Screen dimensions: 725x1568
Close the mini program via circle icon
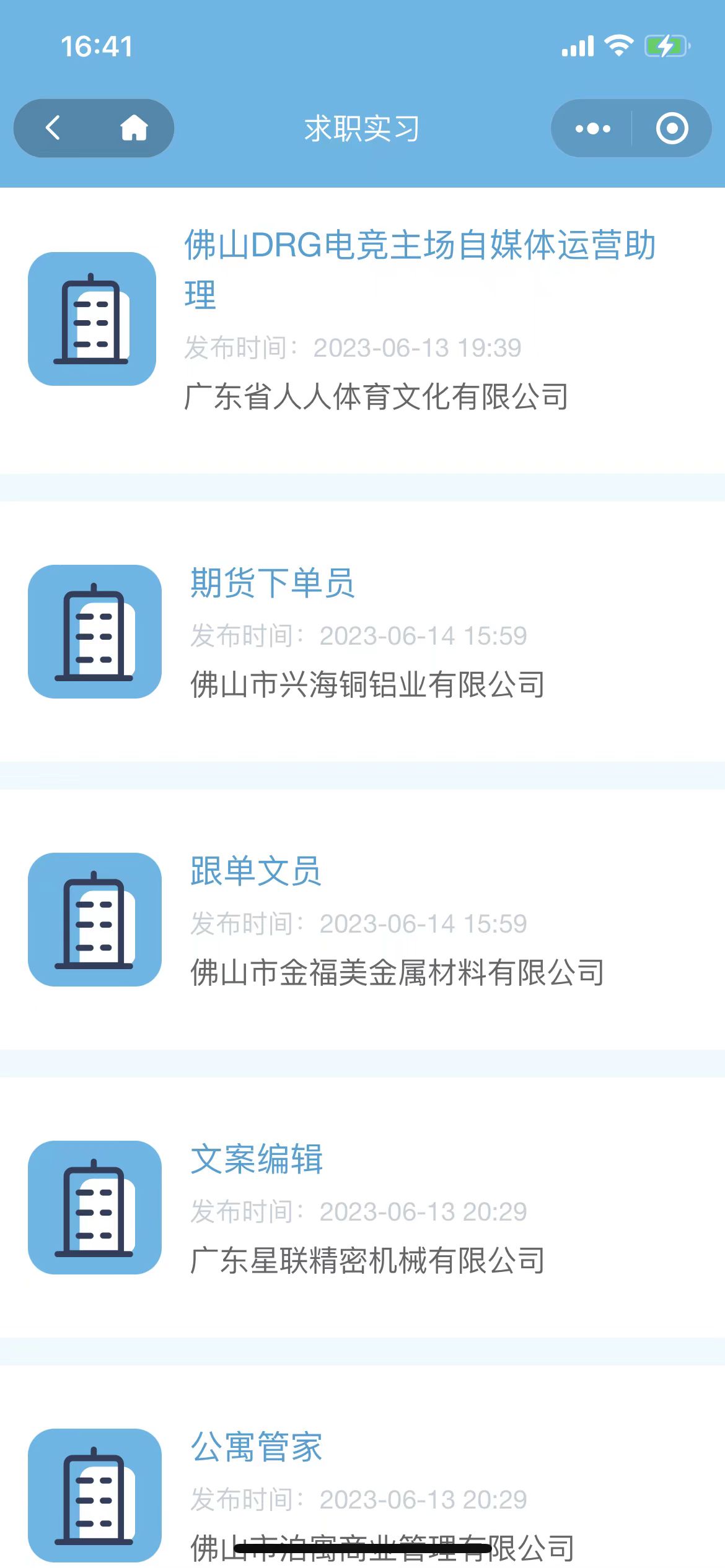tap(672, 128)
